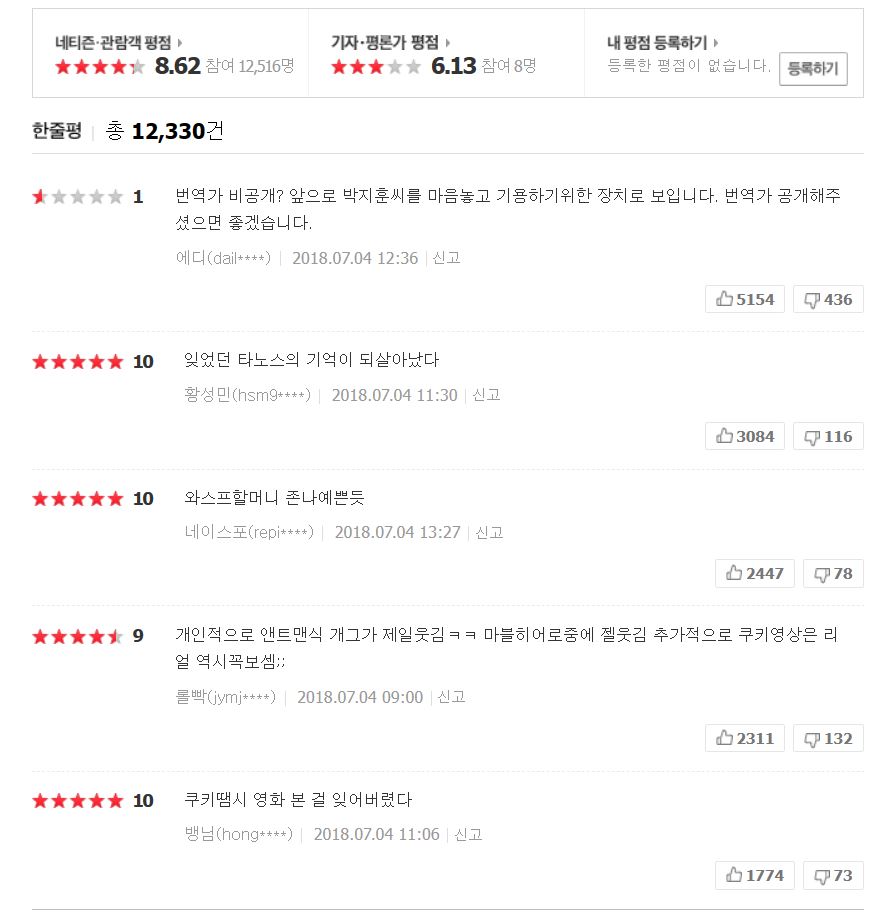Open reviewer 네이스포(repi****) profile
Image resolution: width=882 pixels, height=923 pixels.
[x=249, y=532]
